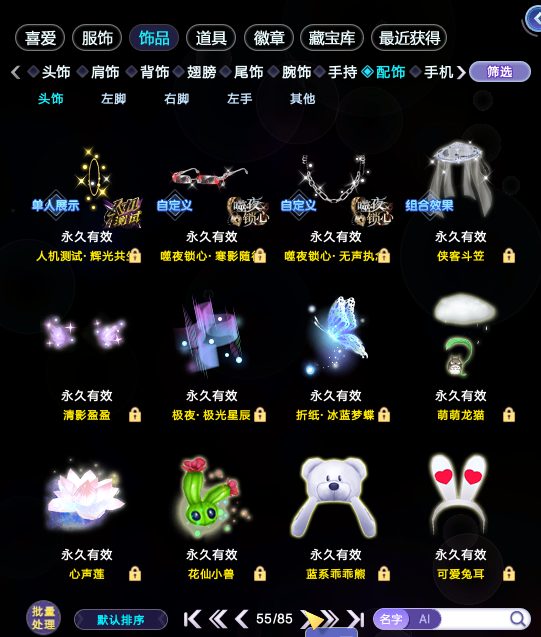Tap the search magnifier icon
The height and width of the screenshot is (637, 541).
518,619
